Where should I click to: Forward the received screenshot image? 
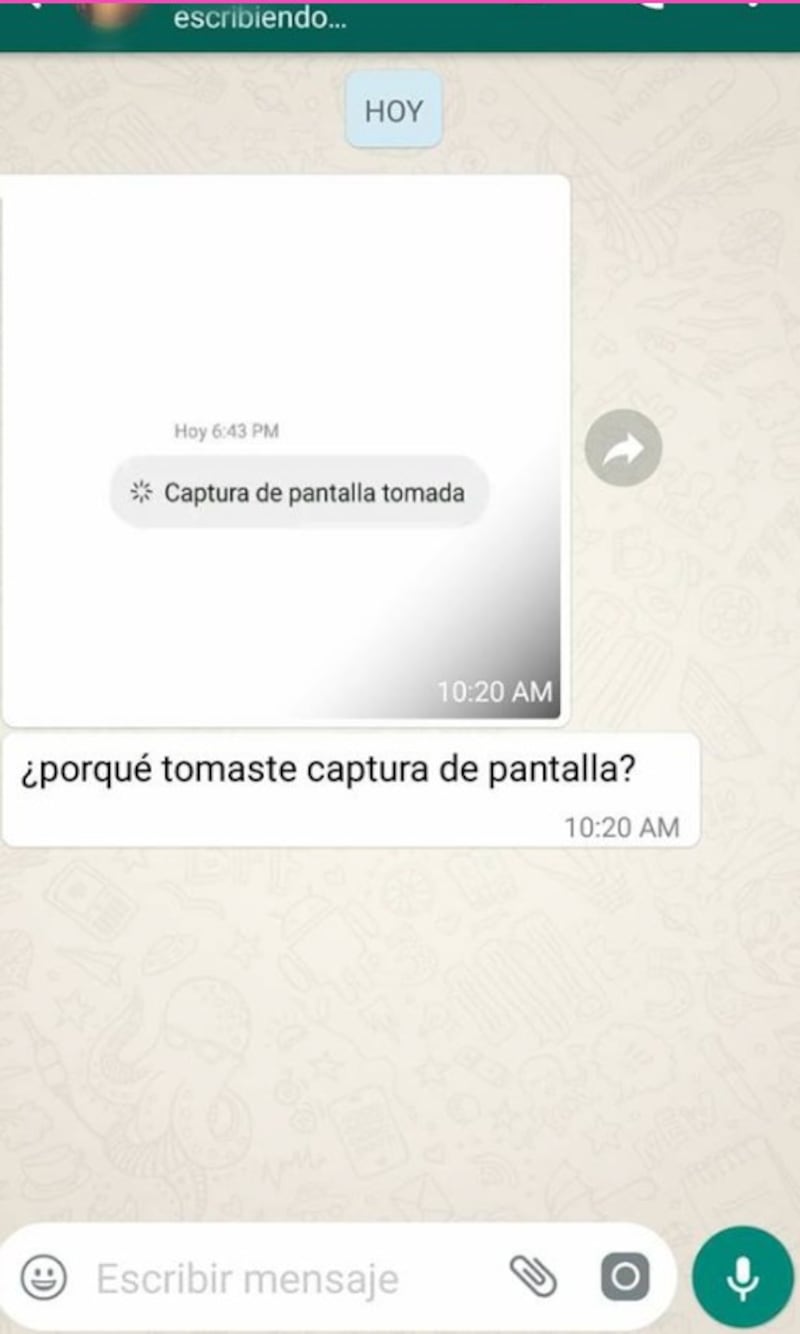click(x=623, y=448)
